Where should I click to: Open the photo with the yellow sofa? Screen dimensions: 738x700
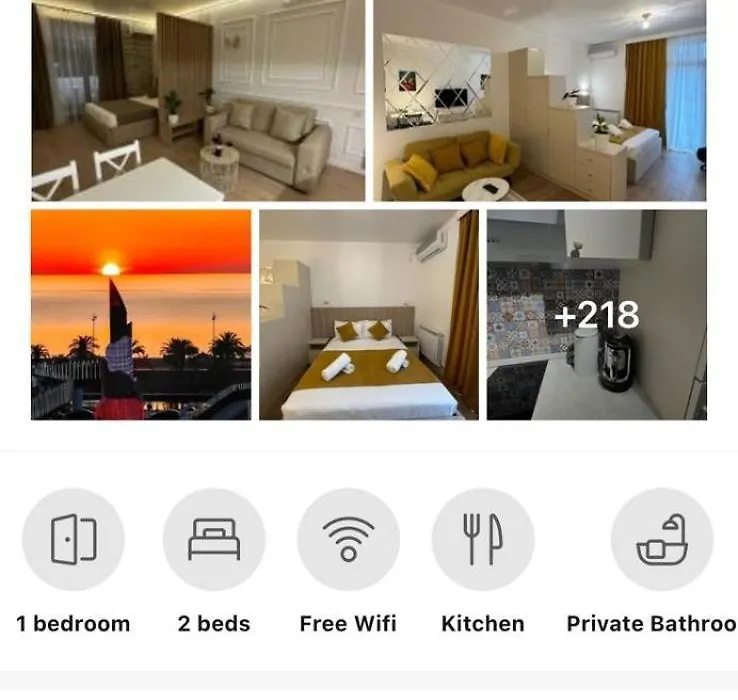click(x=540, y=100)
